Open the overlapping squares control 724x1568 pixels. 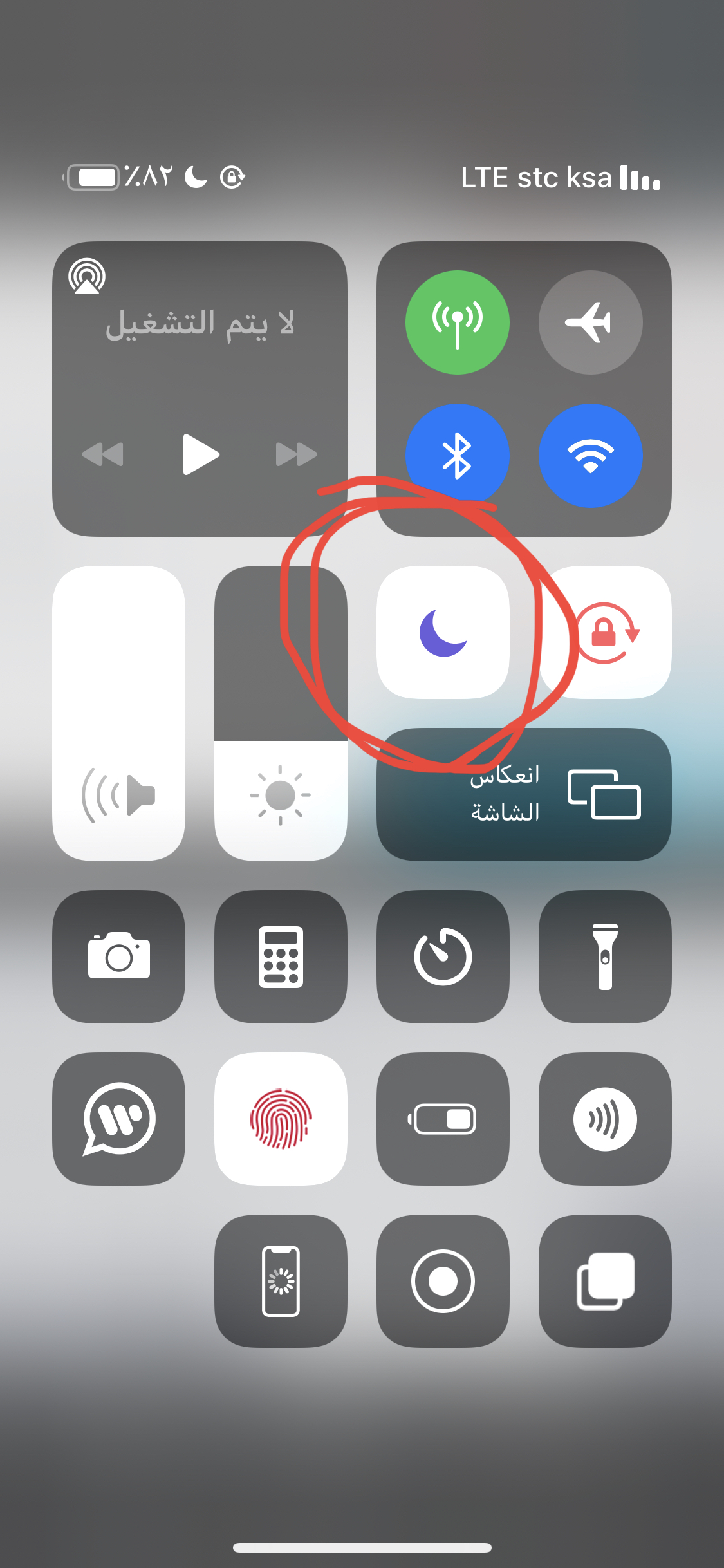[x=605, y=1281]
